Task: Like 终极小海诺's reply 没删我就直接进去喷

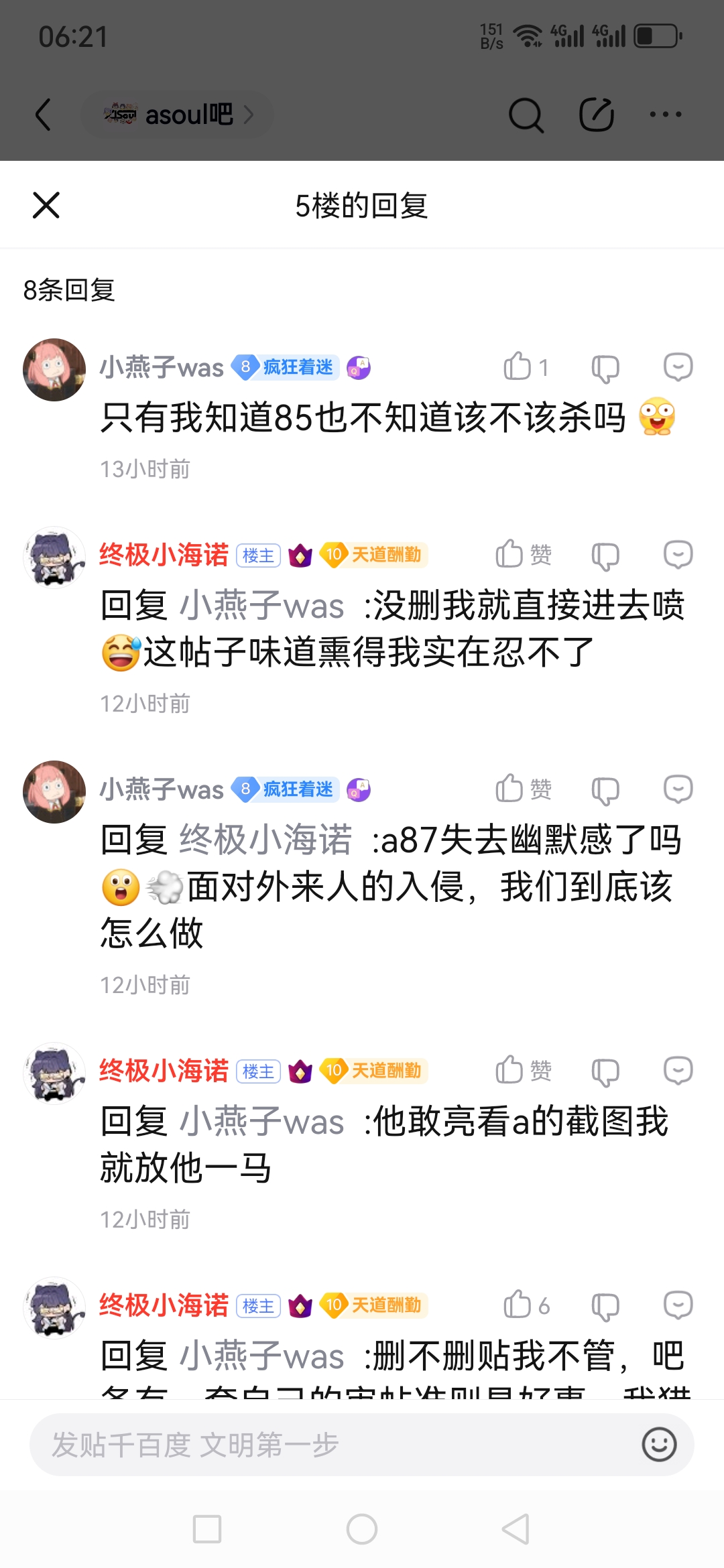Action: (x=510, y=554)
